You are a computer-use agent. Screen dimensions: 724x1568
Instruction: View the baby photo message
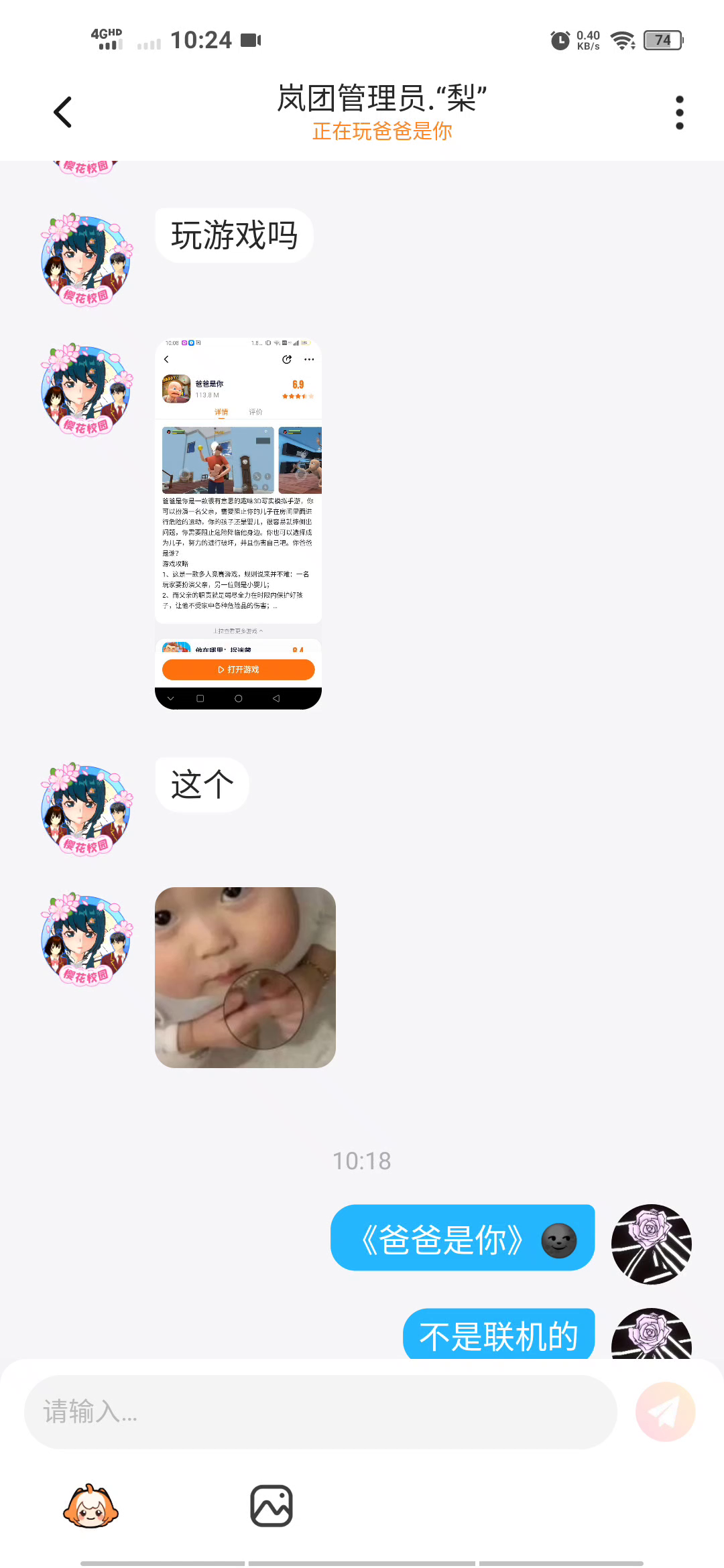(245, 977)
